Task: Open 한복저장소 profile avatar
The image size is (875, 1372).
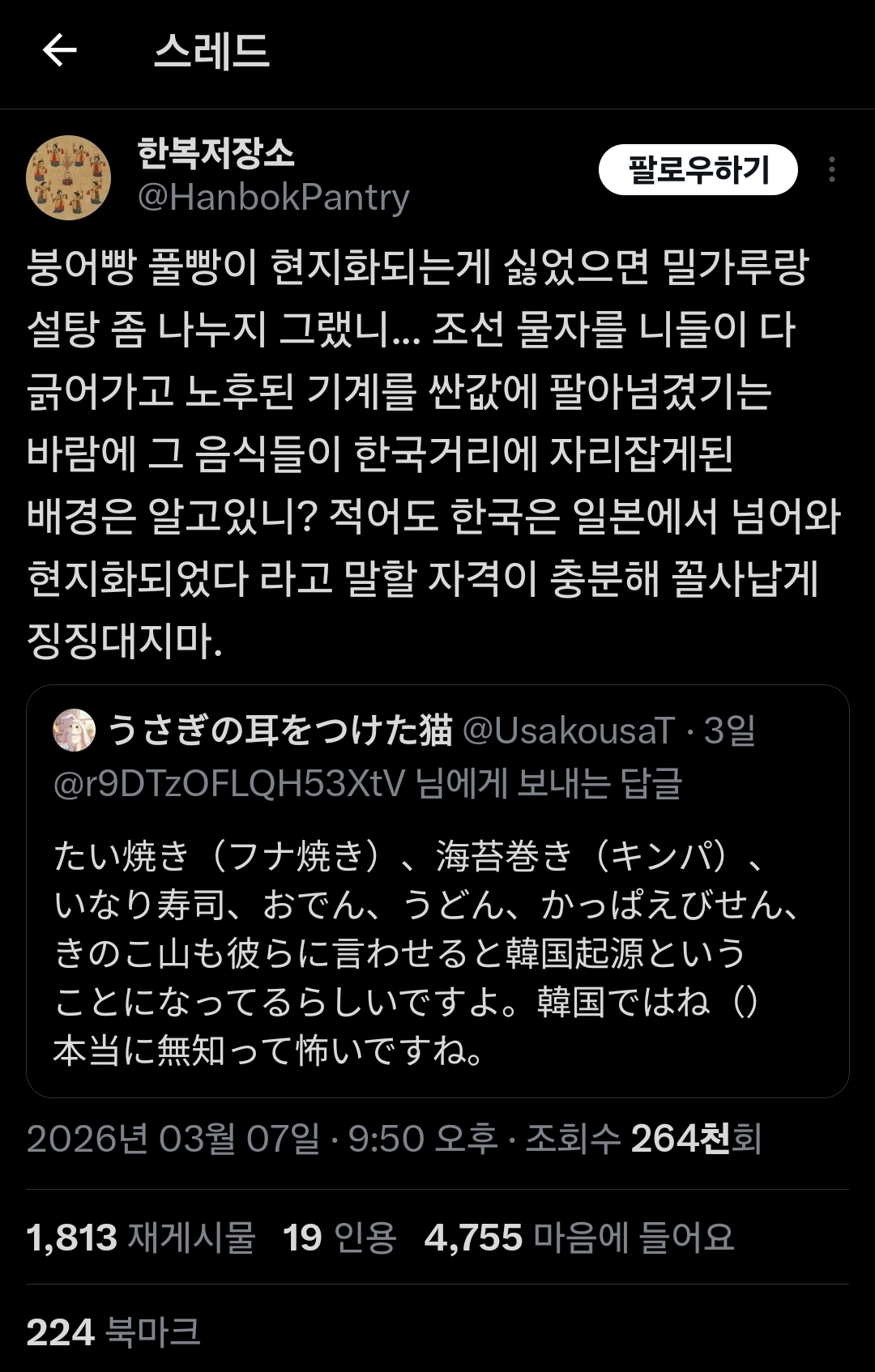Action: coord(69,177)
